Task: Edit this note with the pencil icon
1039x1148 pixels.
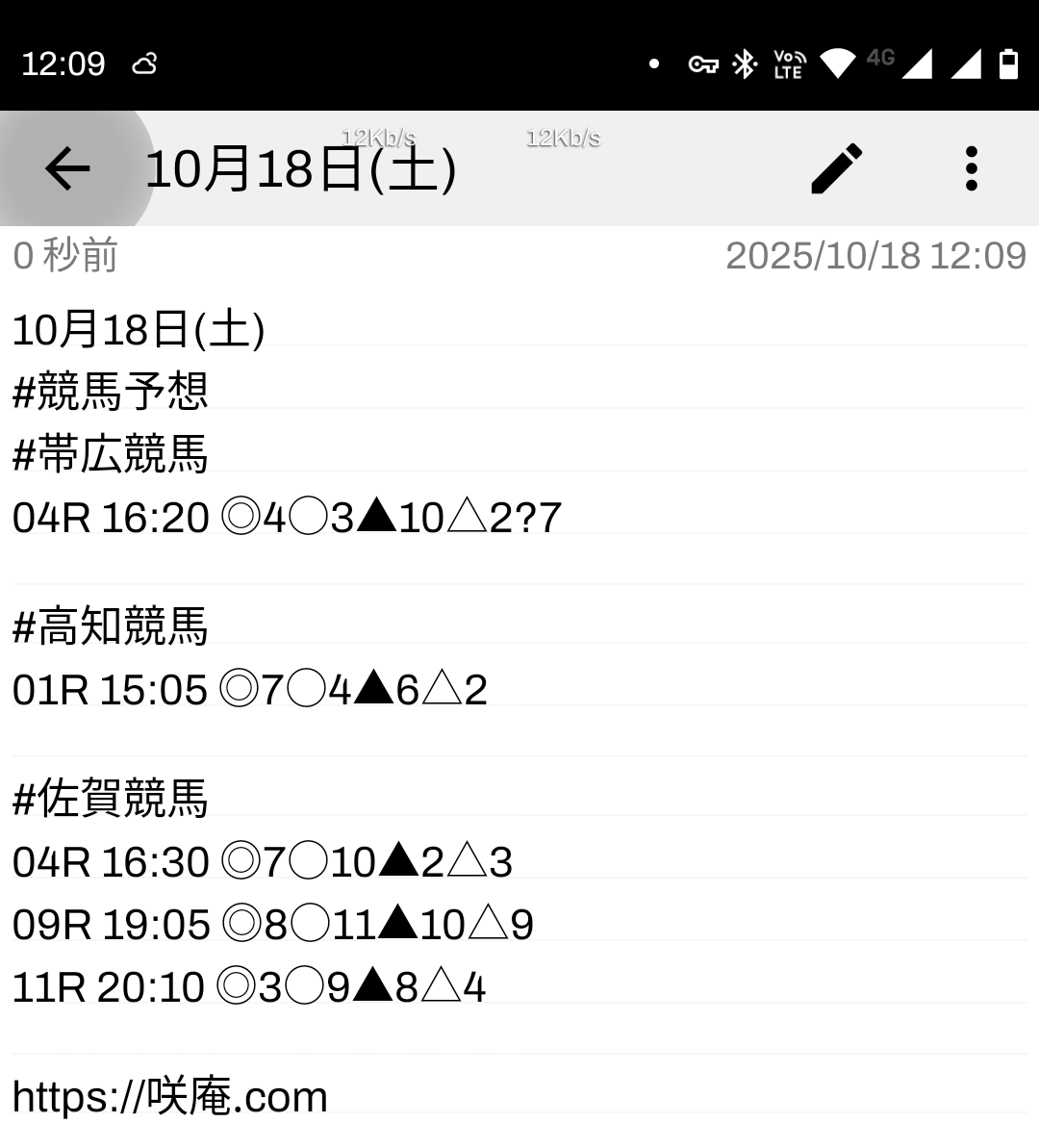Action: 836,169
